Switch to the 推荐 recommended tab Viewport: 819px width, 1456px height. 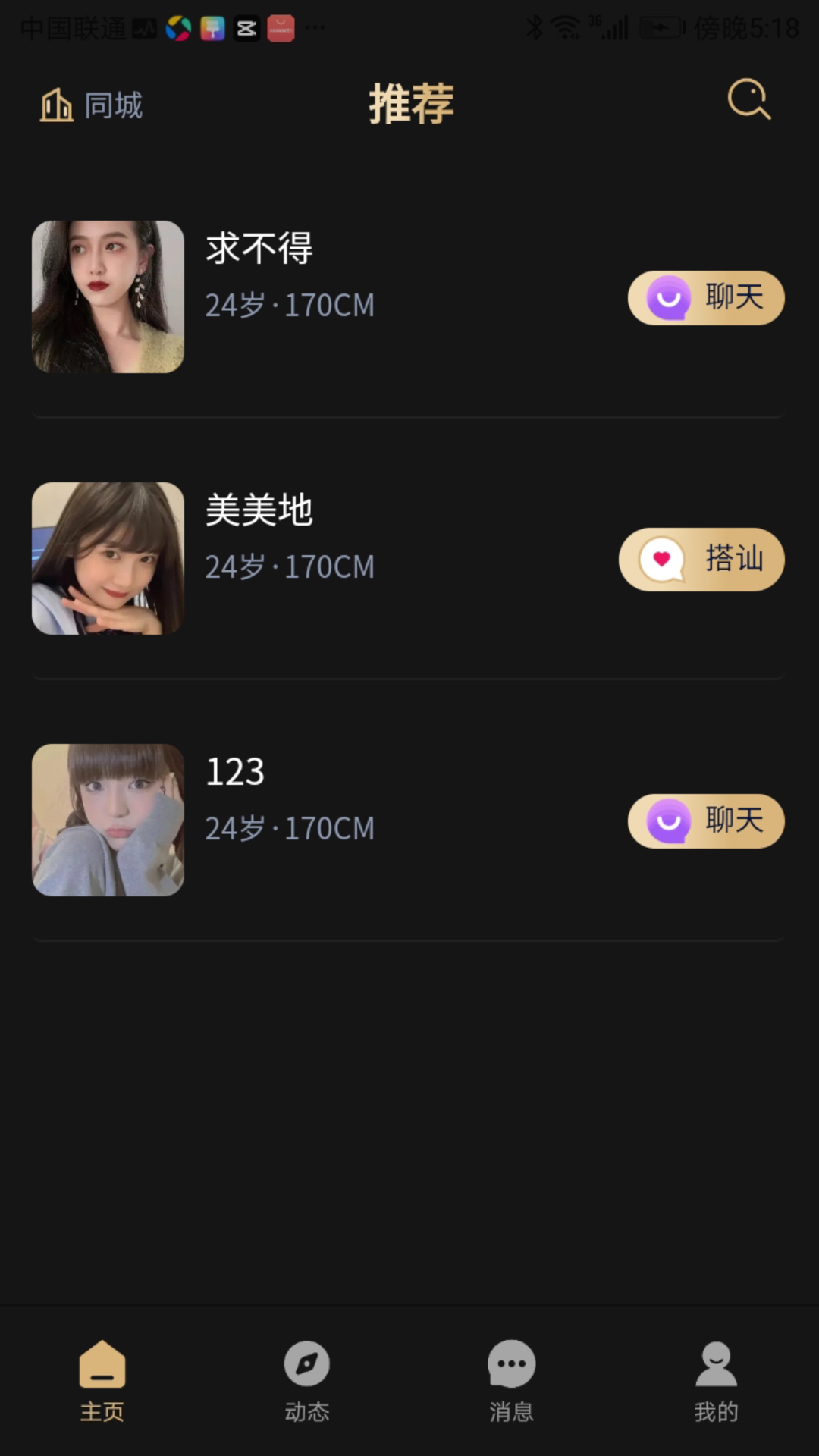coord(409,104)
